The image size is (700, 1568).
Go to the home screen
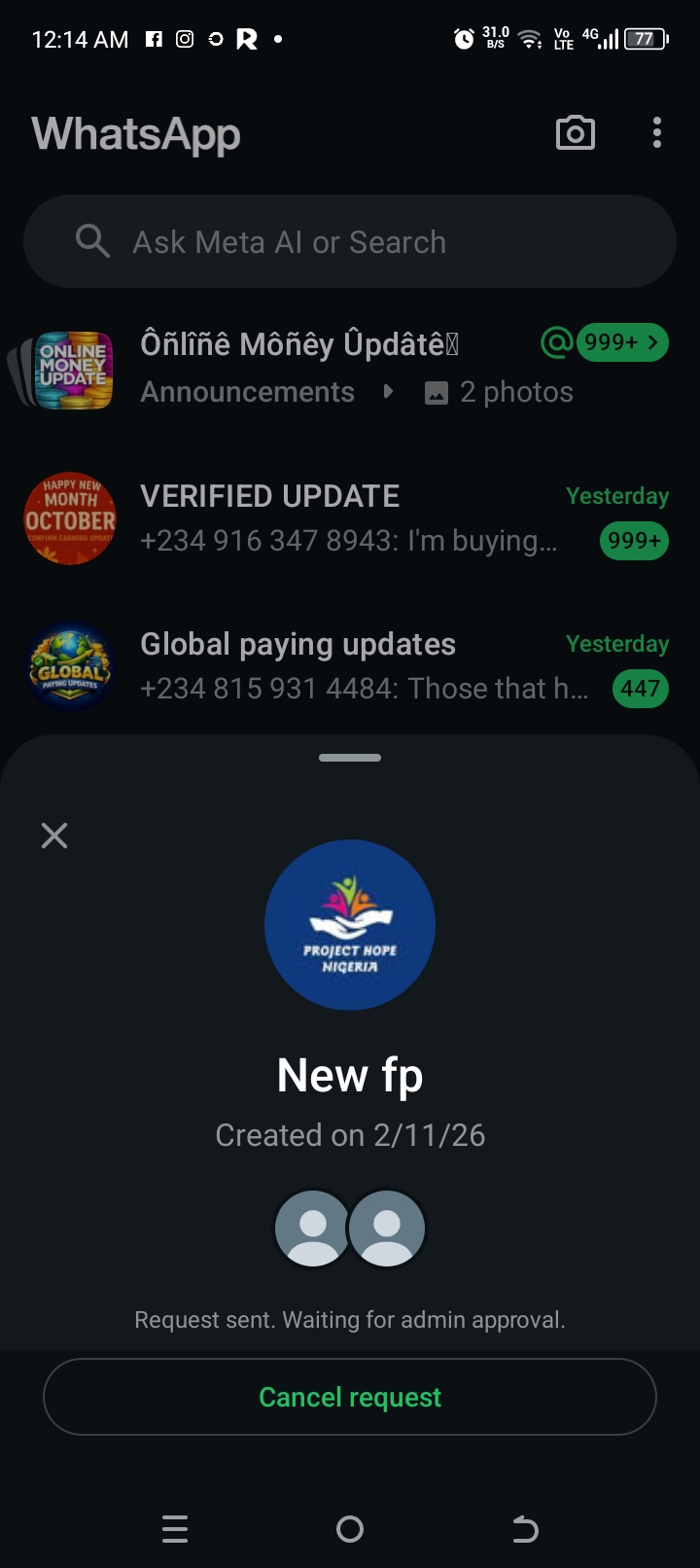pyautogui.click(x=350, y=1529)
